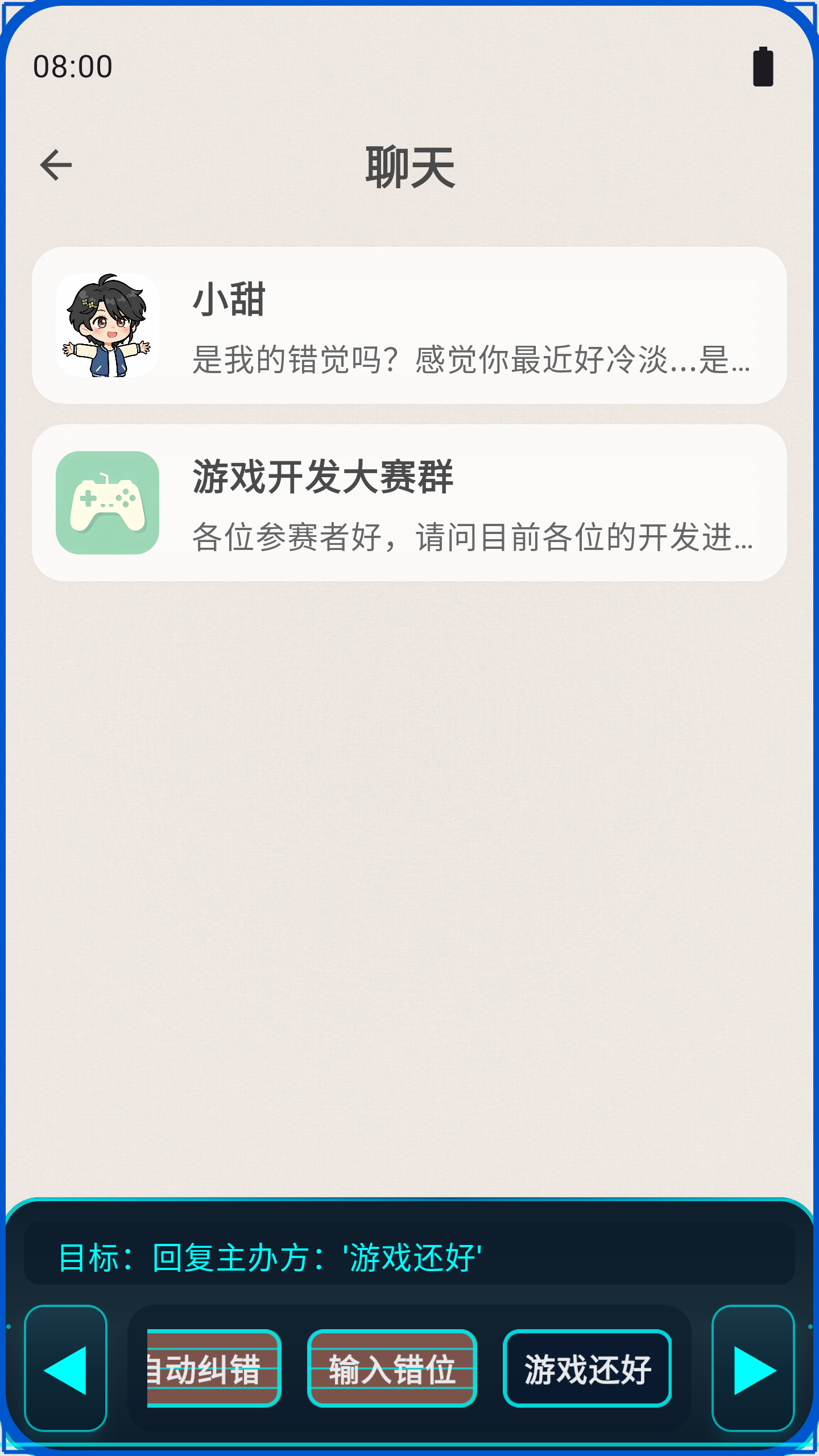Click the back arrow icon
Screen dimensions: 819x1456
56,164
